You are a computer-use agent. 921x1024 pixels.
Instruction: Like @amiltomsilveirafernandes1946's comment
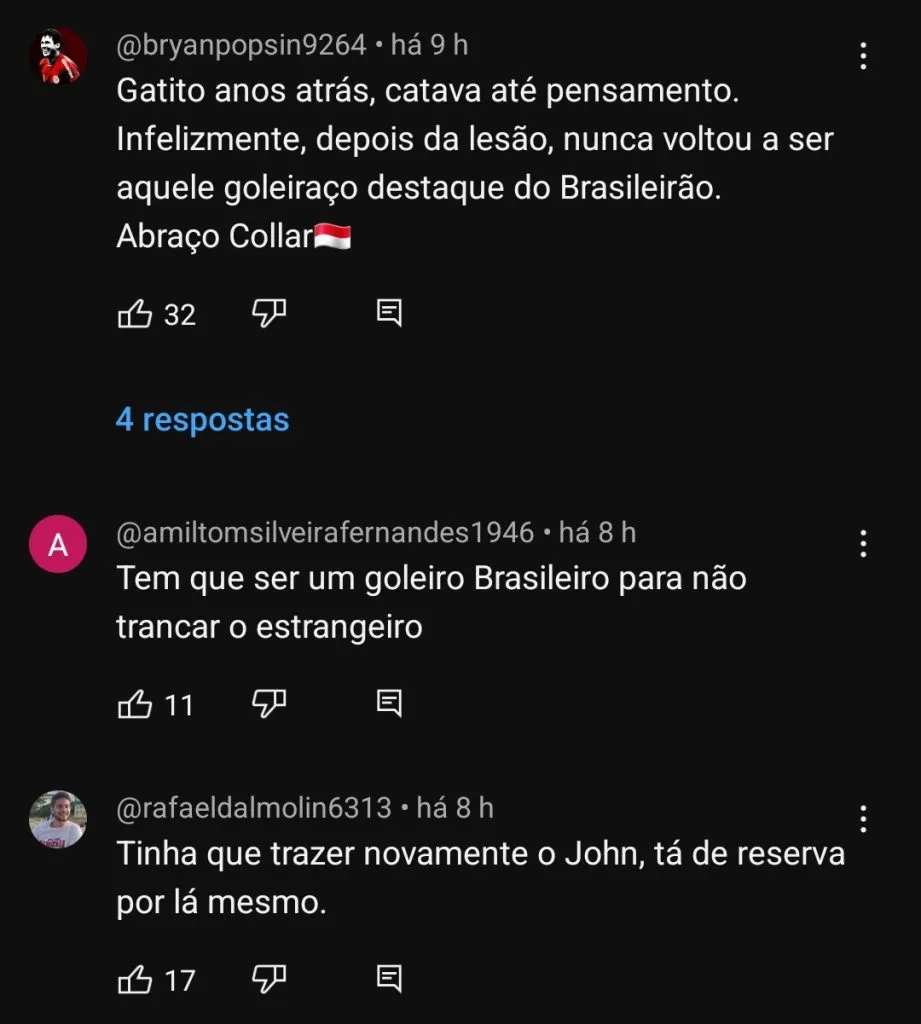137,704
